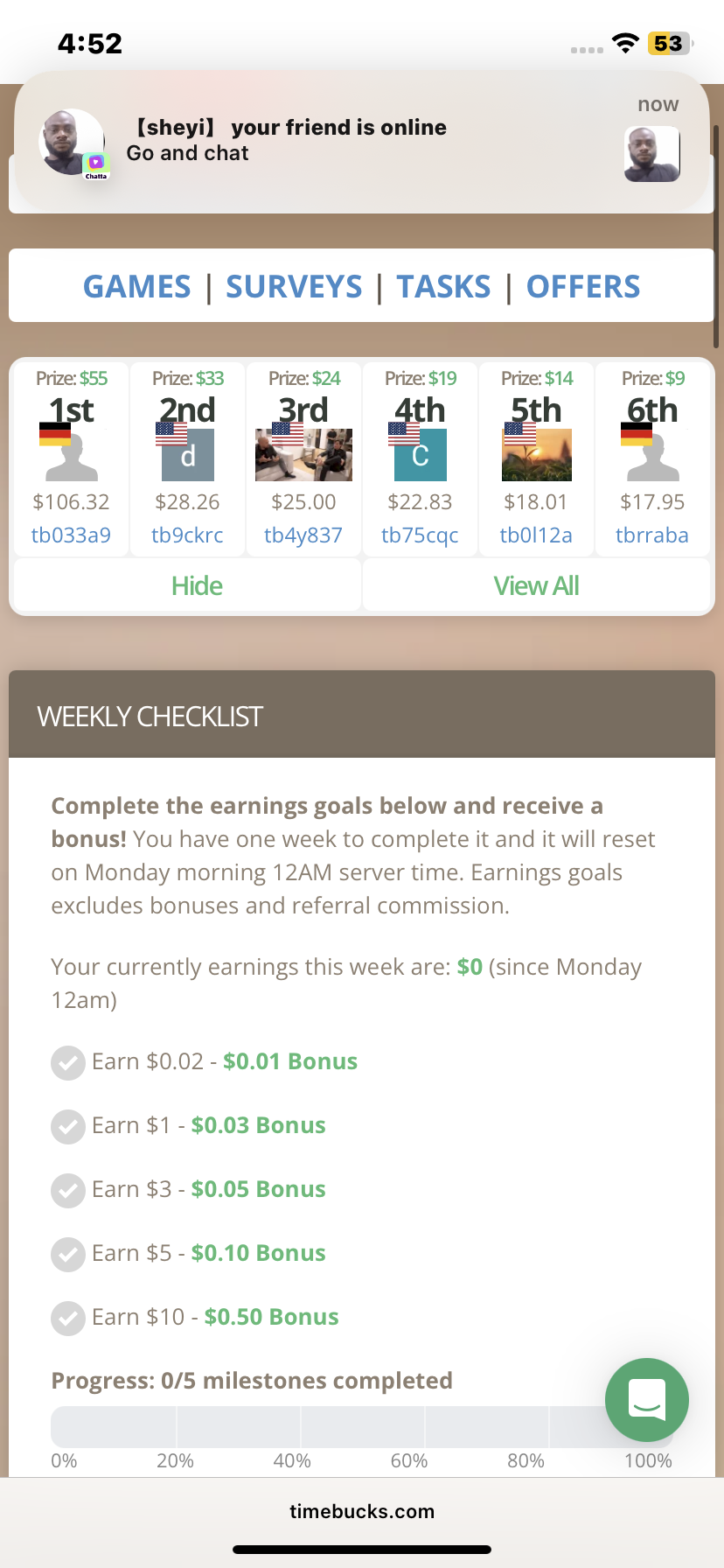
Task: View the OFFERS page
Action: 583,287
